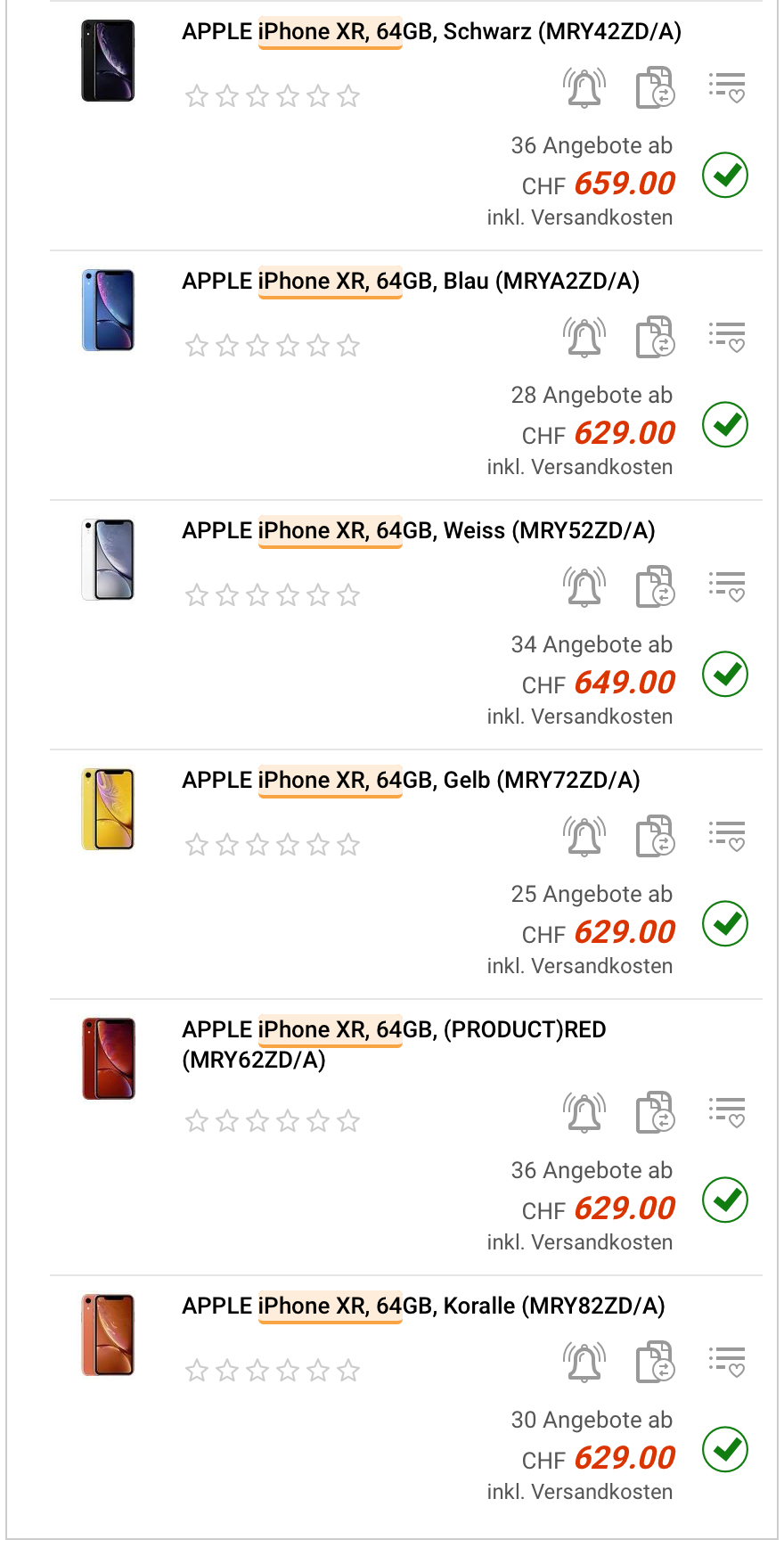Set price alert for iPhone XR Gelb
Viewport: 784px width, 1548px height.
584,837
